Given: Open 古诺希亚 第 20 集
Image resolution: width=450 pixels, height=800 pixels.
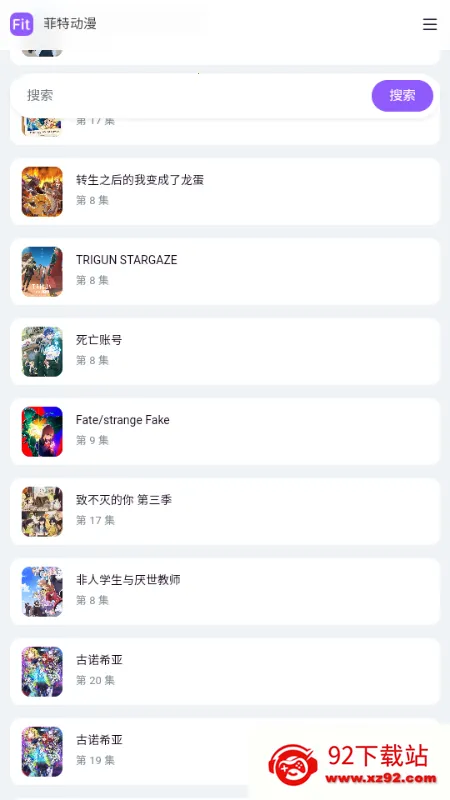Looking at the screenshot, I should (224, 671).
